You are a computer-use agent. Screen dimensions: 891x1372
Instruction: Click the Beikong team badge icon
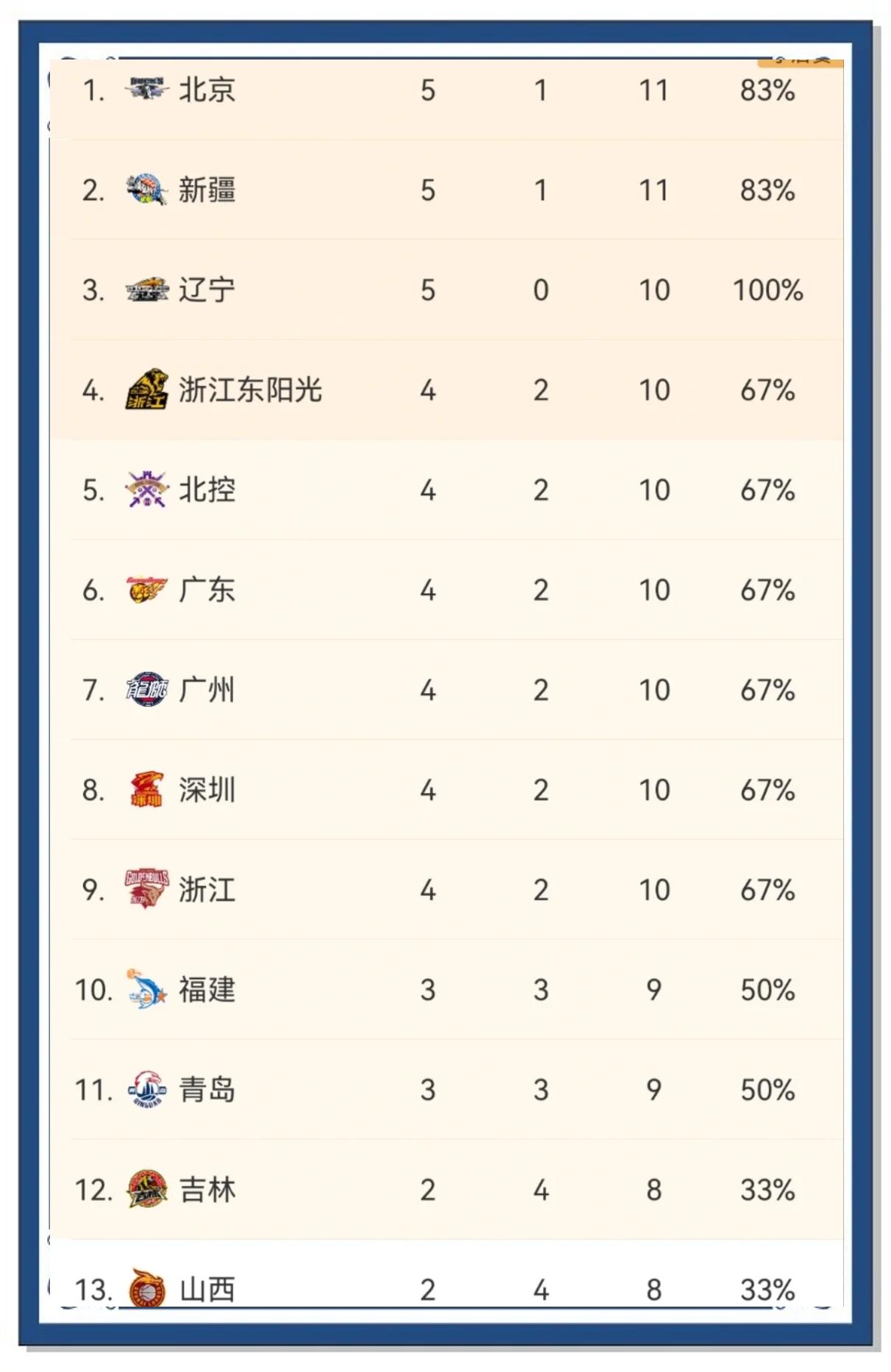click(x=147, y=489)
